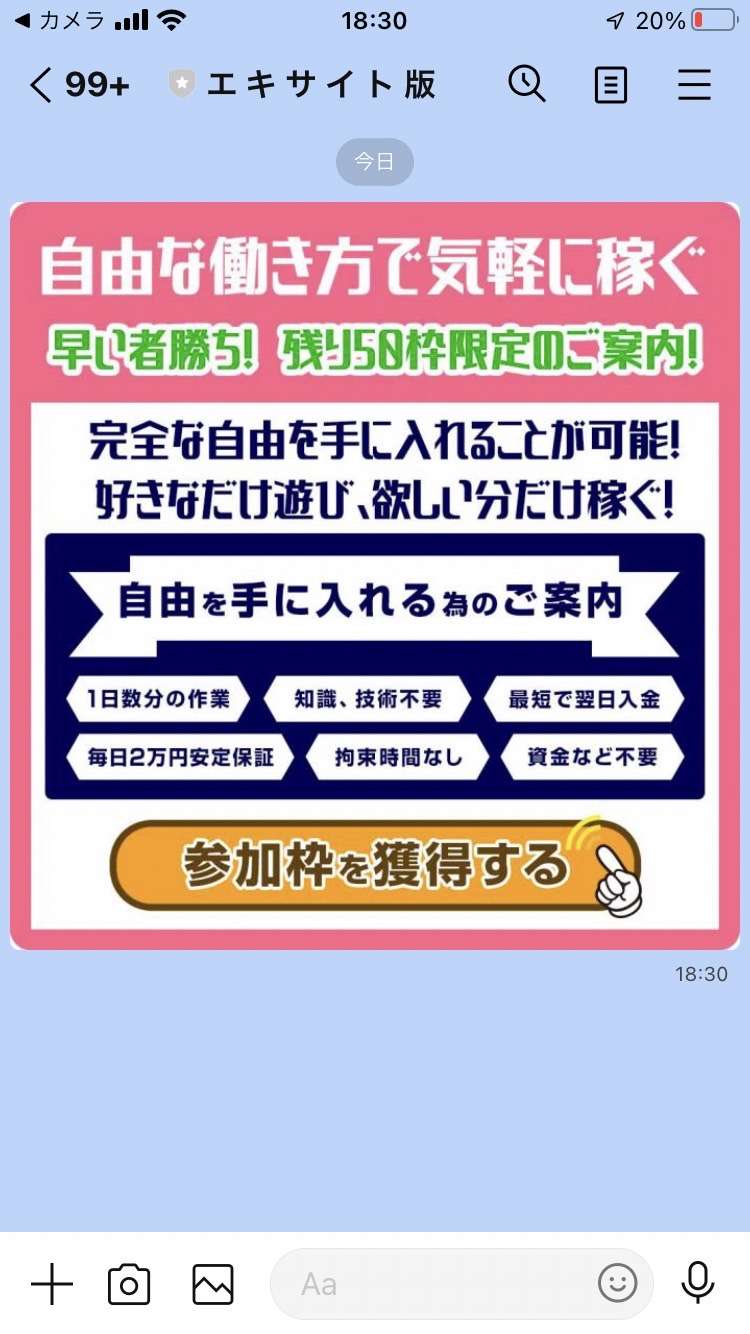The image size is (750, 1334).
Task: Open the plus attachment menu
Action: coord(52,1284)
